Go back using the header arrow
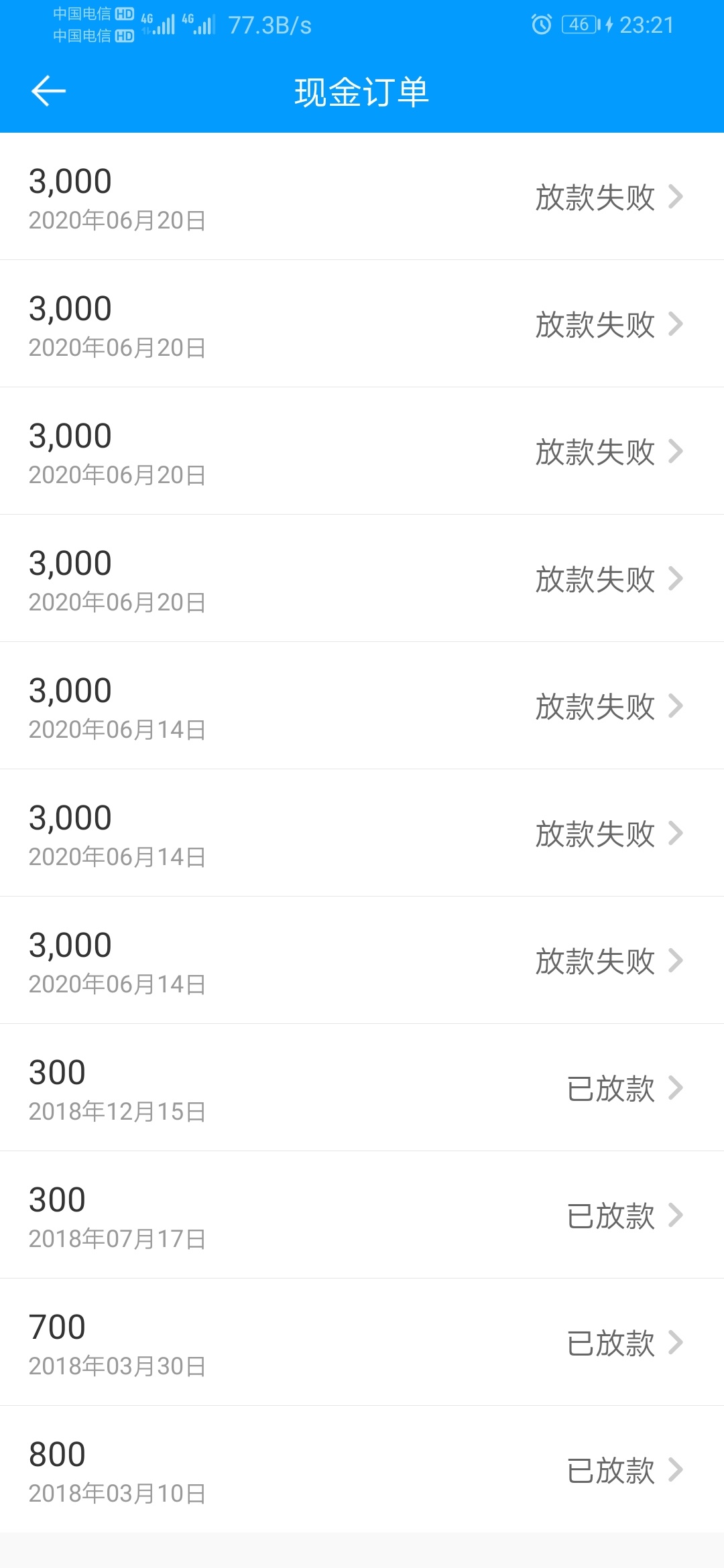Screen dimensions: 724x1568 [48, 91]
